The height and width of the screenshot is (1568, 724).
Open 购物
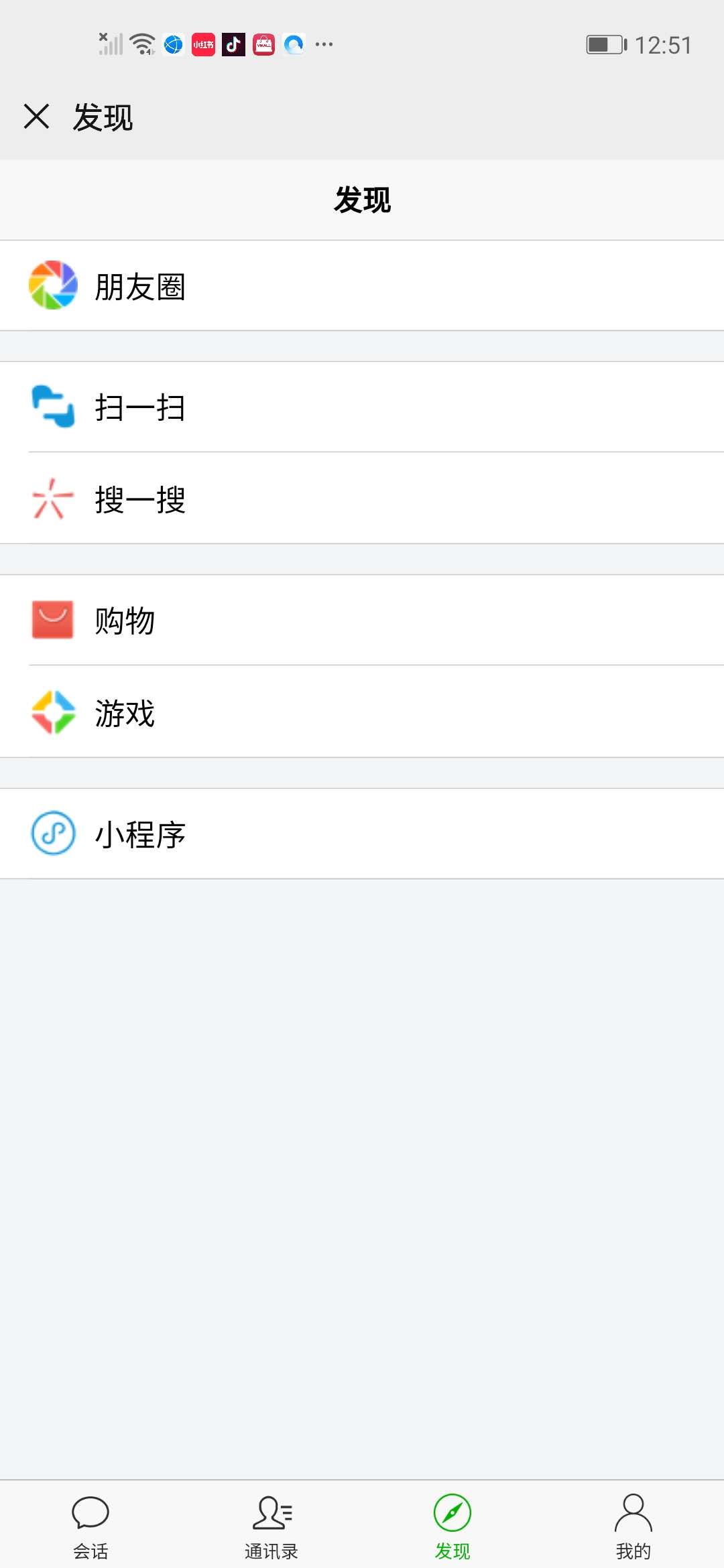362,620
